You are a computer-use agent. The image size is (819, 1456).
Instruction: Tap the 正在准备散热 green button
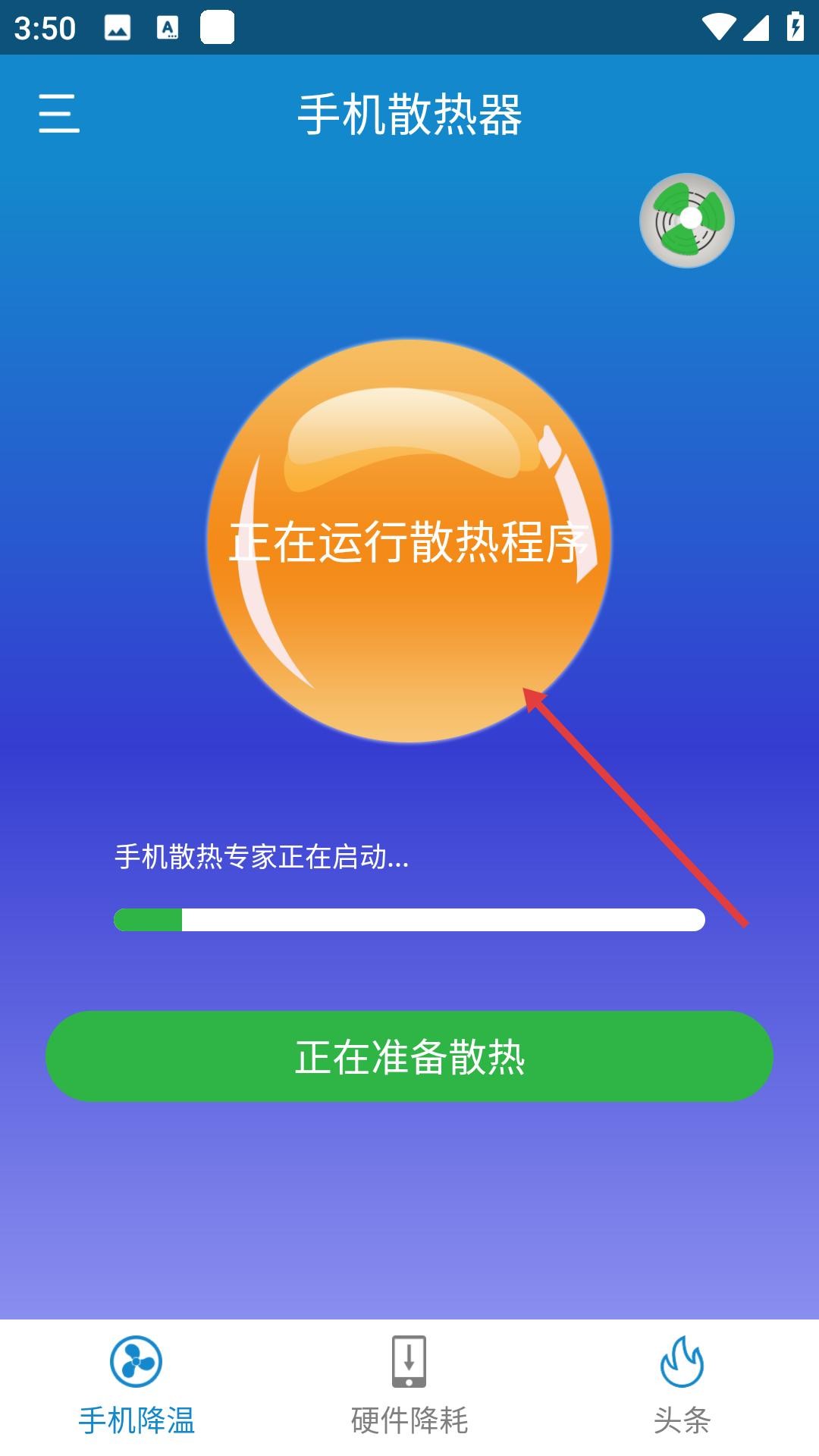409,1056
